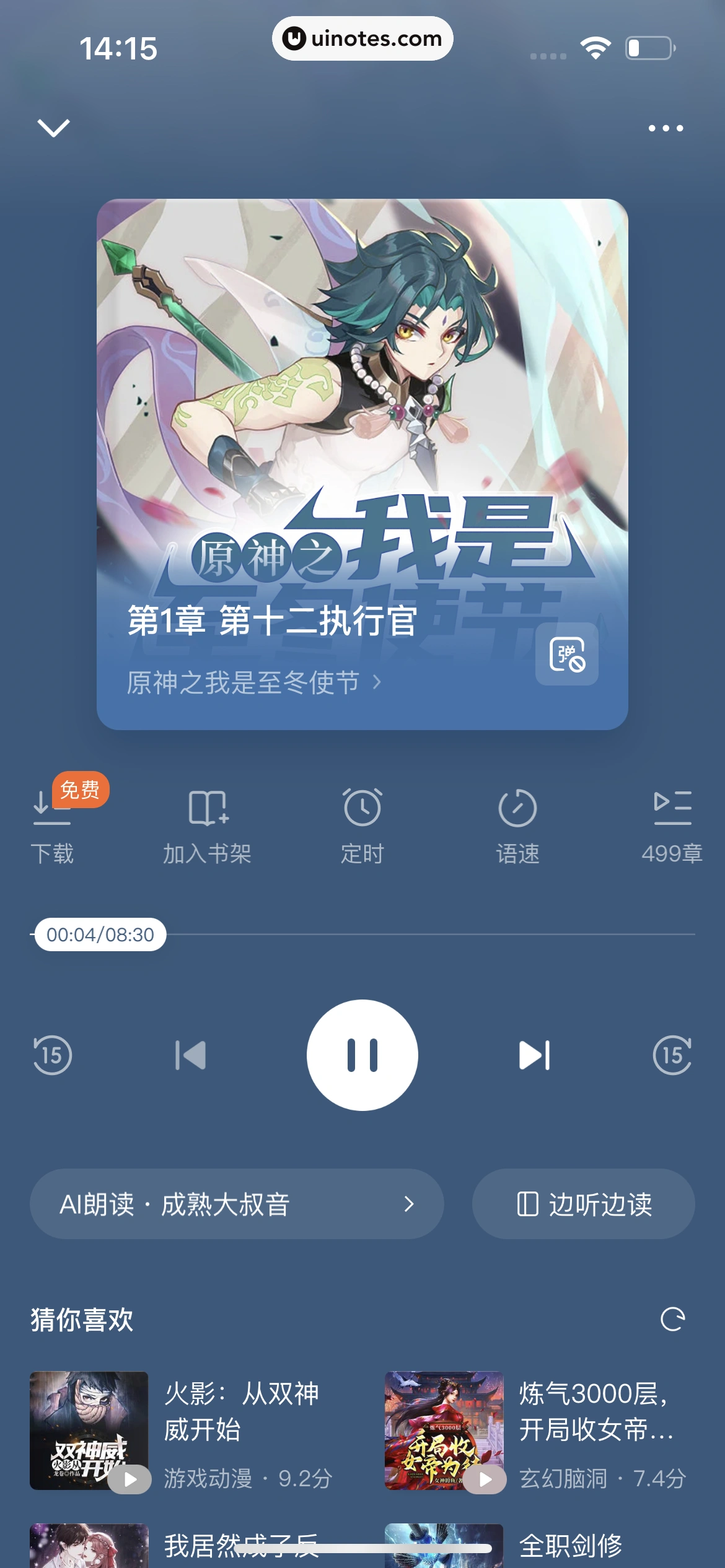725x1568 pixels.
Task: Toggle the danmaku (弹) comments icon
Action: (567, 654)
